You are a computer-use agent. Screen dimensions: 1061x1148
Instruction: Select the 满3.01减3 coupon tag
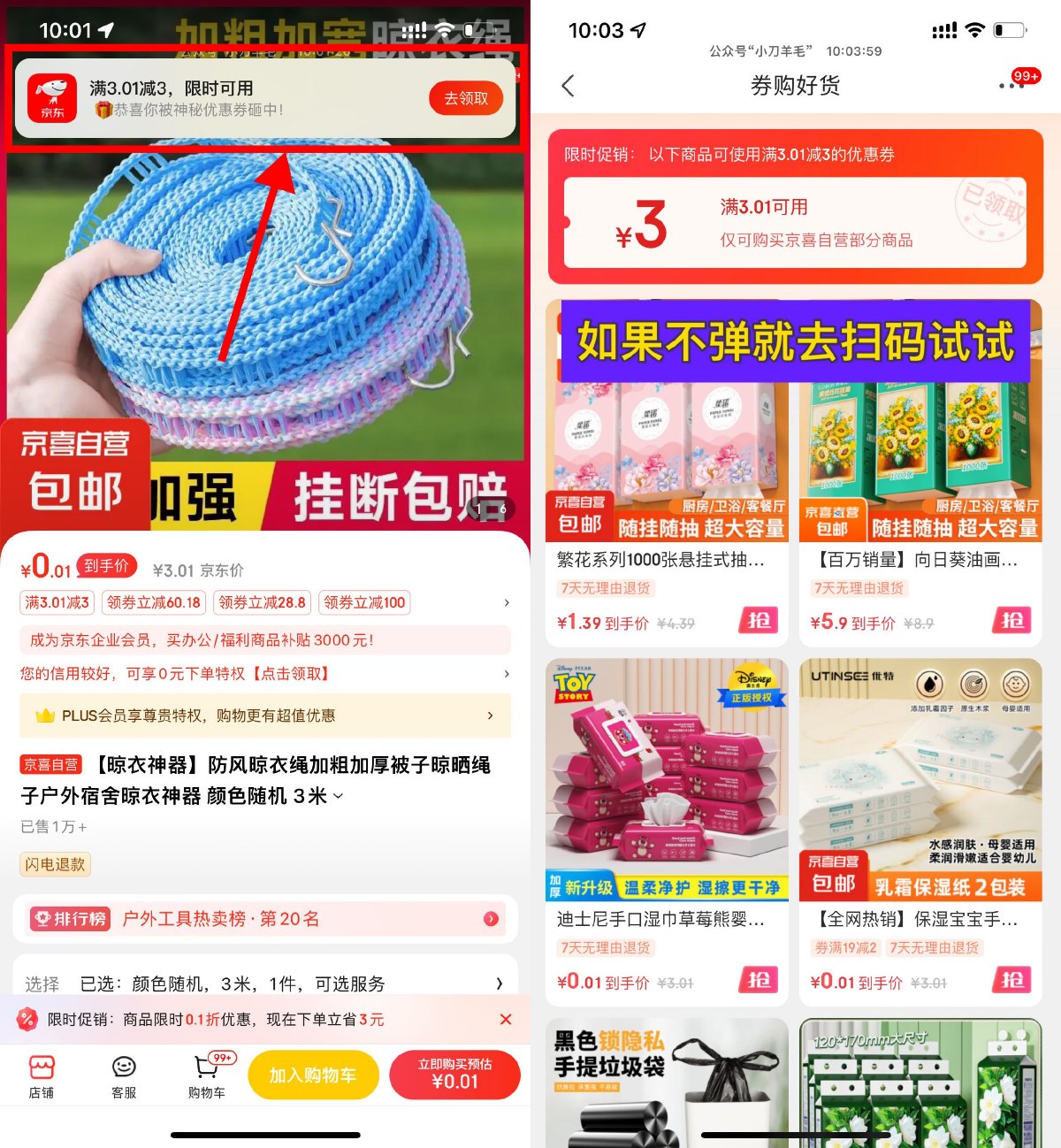coord(57,602)
